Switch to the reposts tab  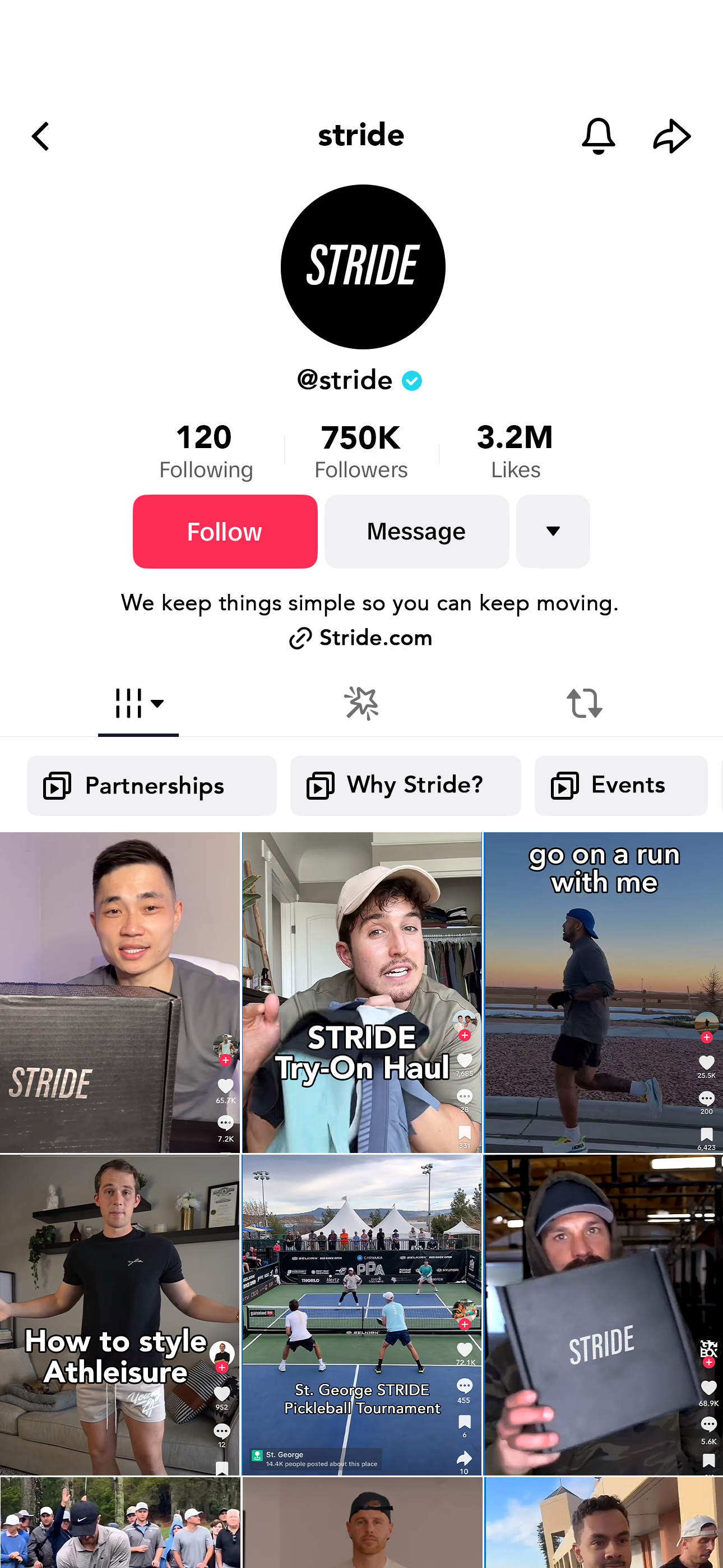click(x=583, y=704)
